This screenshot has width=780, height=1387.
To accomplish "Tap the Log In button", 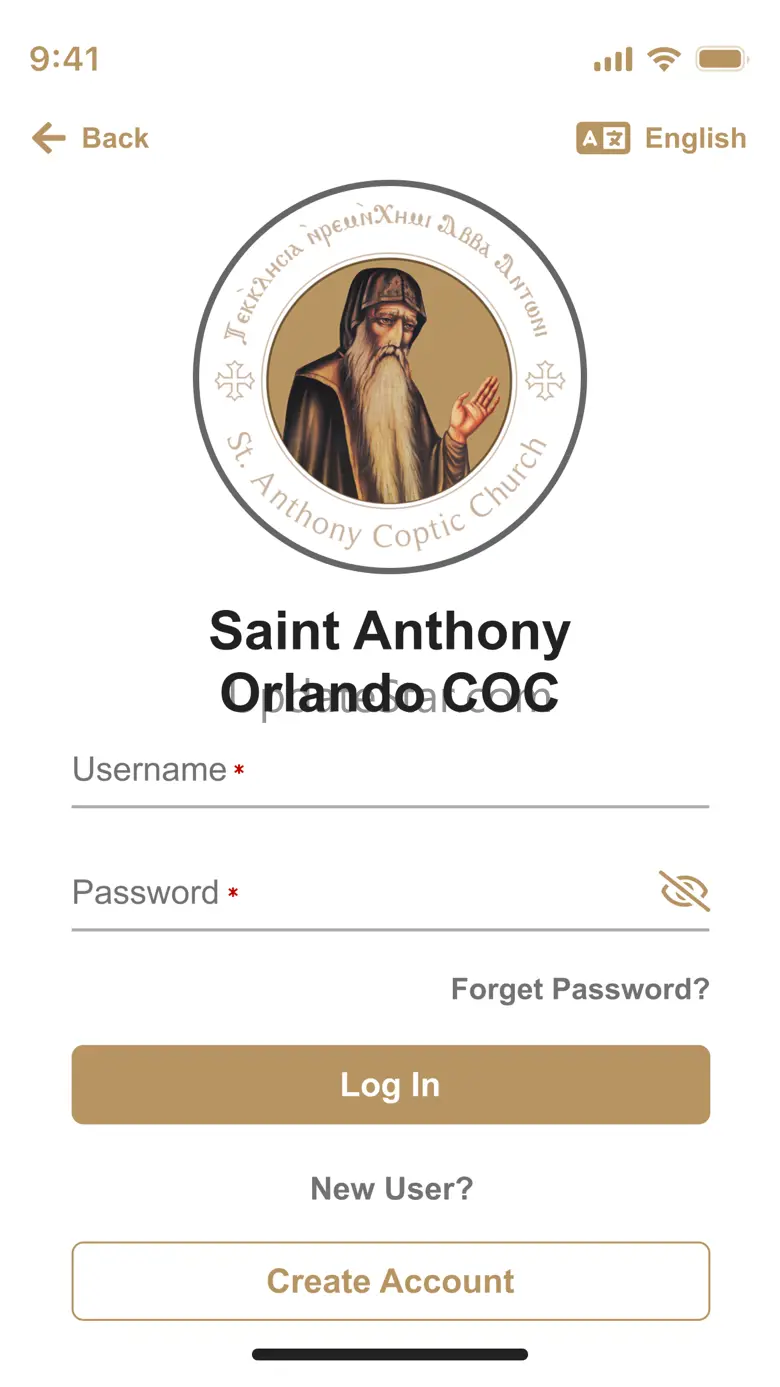I will [390, 1085].
